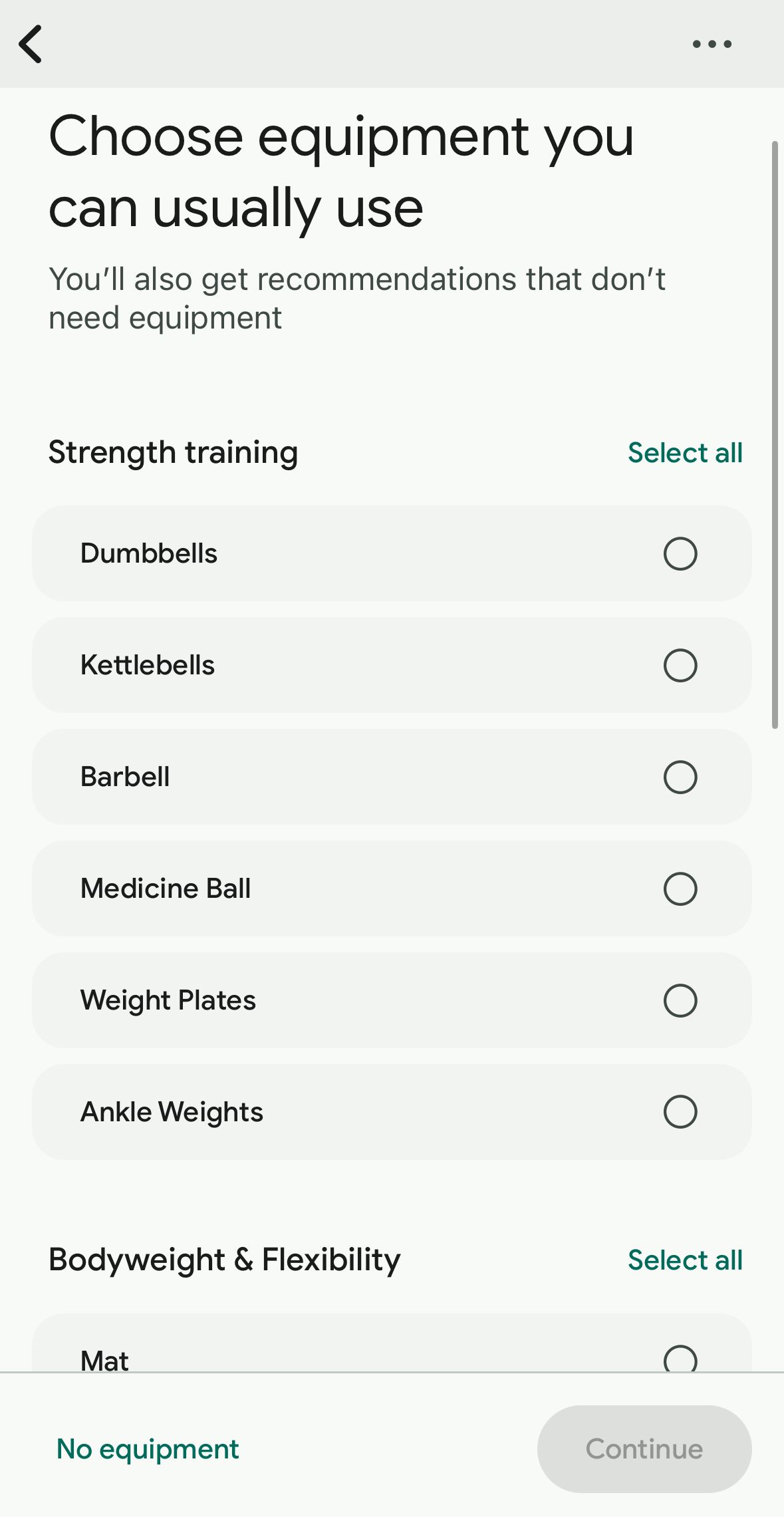
Task: Navigate back with the arrow icon
Action: click(x=31, y=45)
